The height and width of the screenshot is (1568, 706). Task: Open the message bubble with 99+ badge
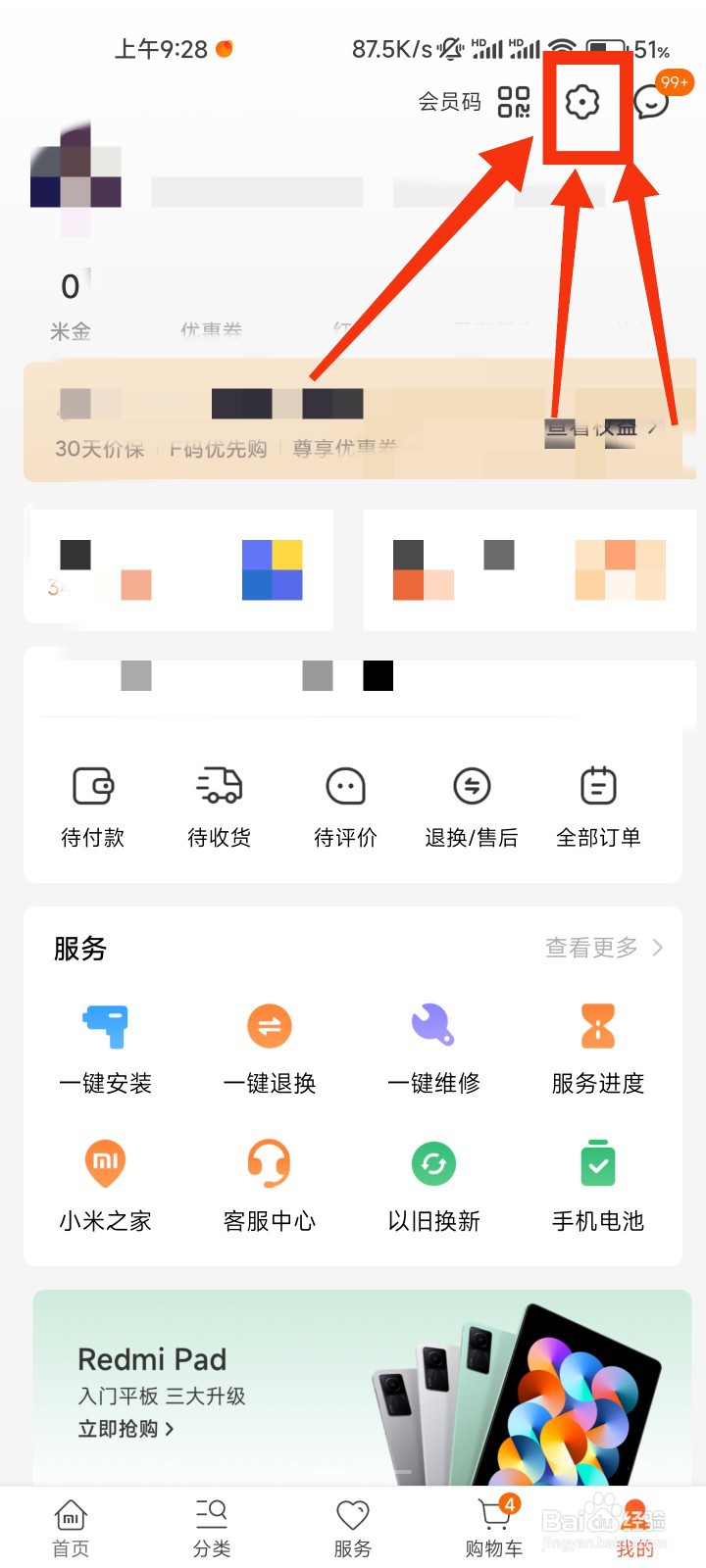point(649,101)
